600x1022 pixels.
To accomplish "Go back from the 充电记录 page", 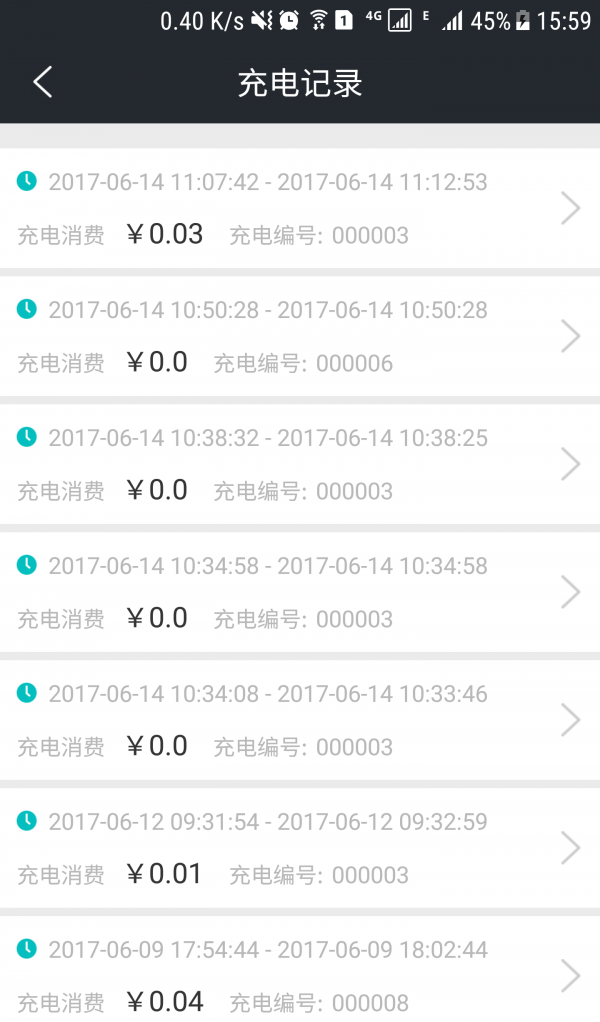I will pyautogui.click(x=43, y=82).
